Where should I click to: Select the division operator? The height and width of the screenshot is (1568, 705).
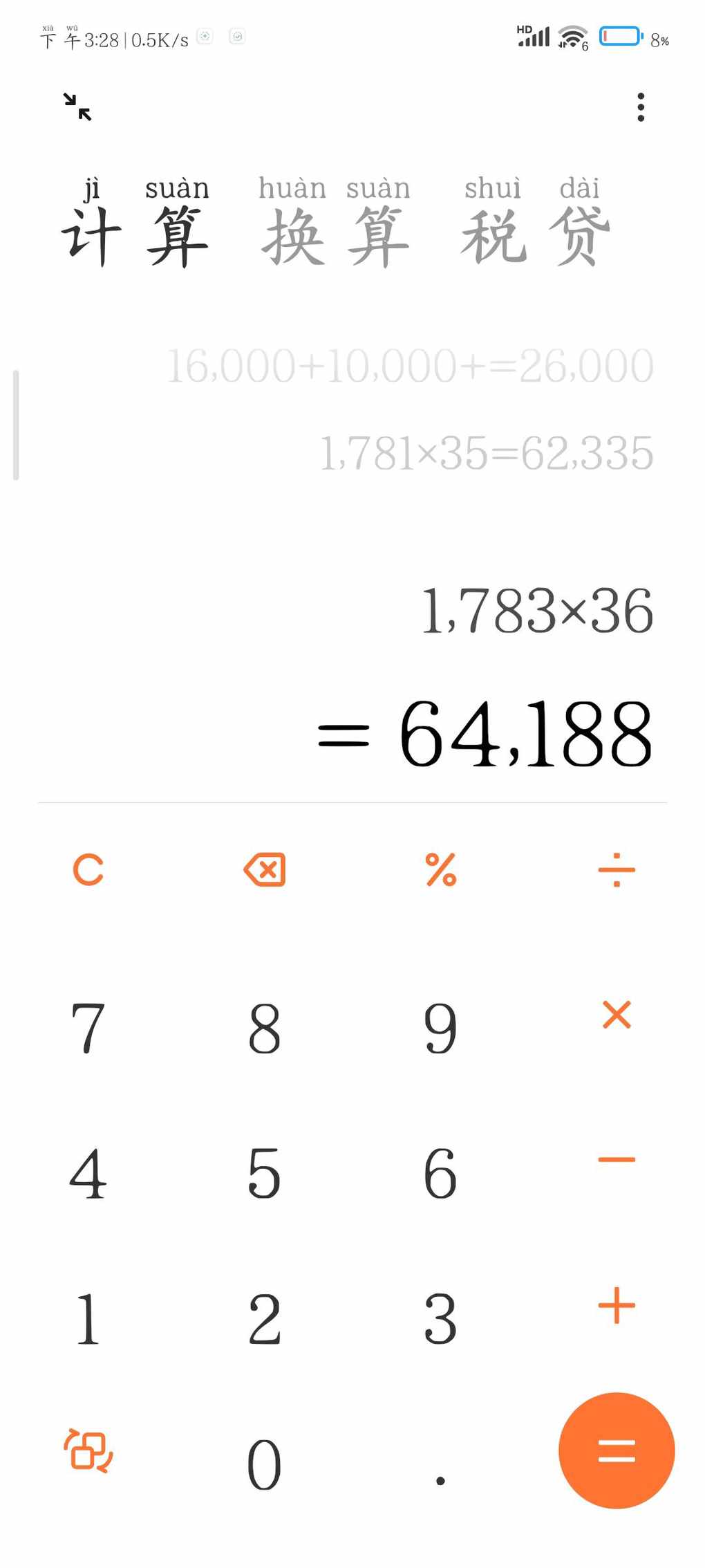617,869
